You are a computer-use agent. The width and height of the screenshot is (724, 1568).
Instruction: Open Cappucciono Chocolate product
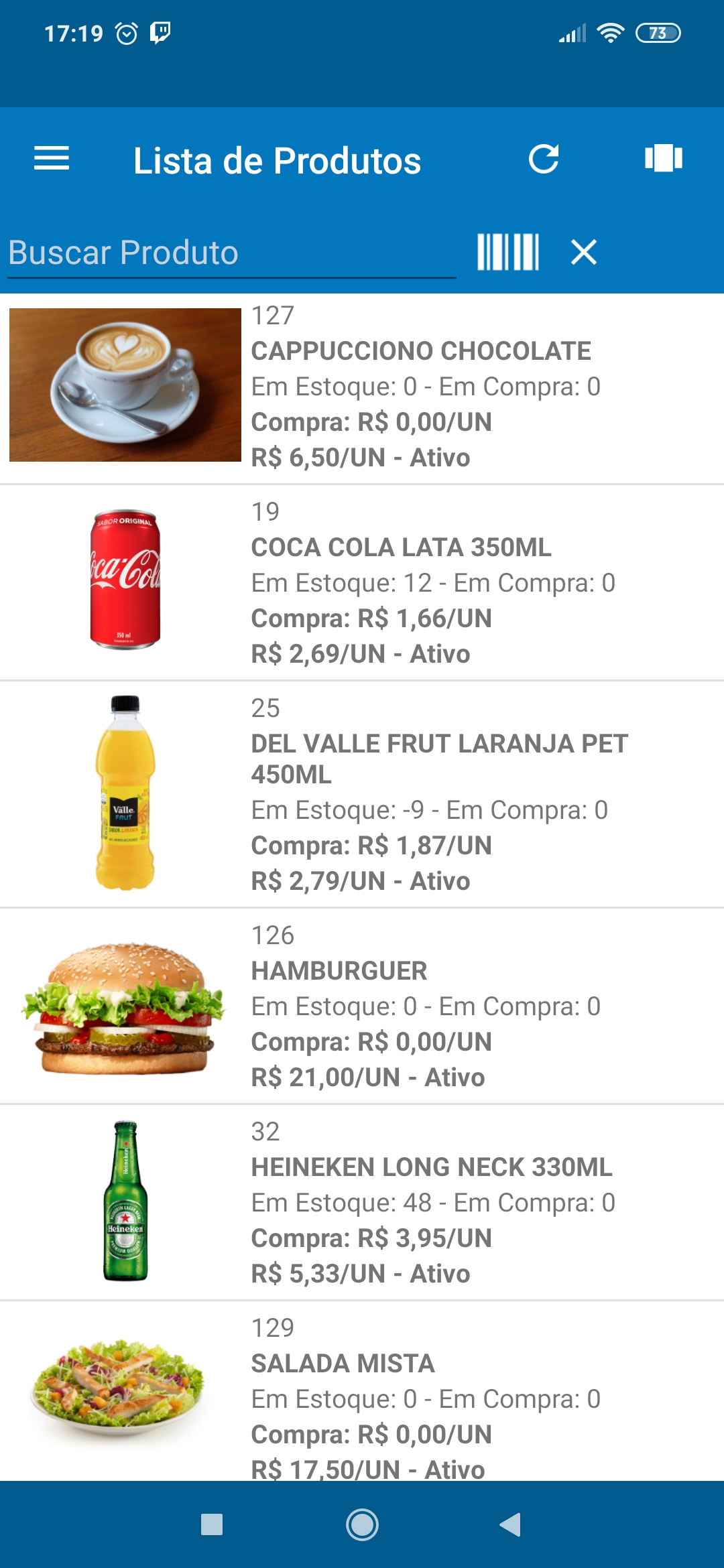[362, 389]
